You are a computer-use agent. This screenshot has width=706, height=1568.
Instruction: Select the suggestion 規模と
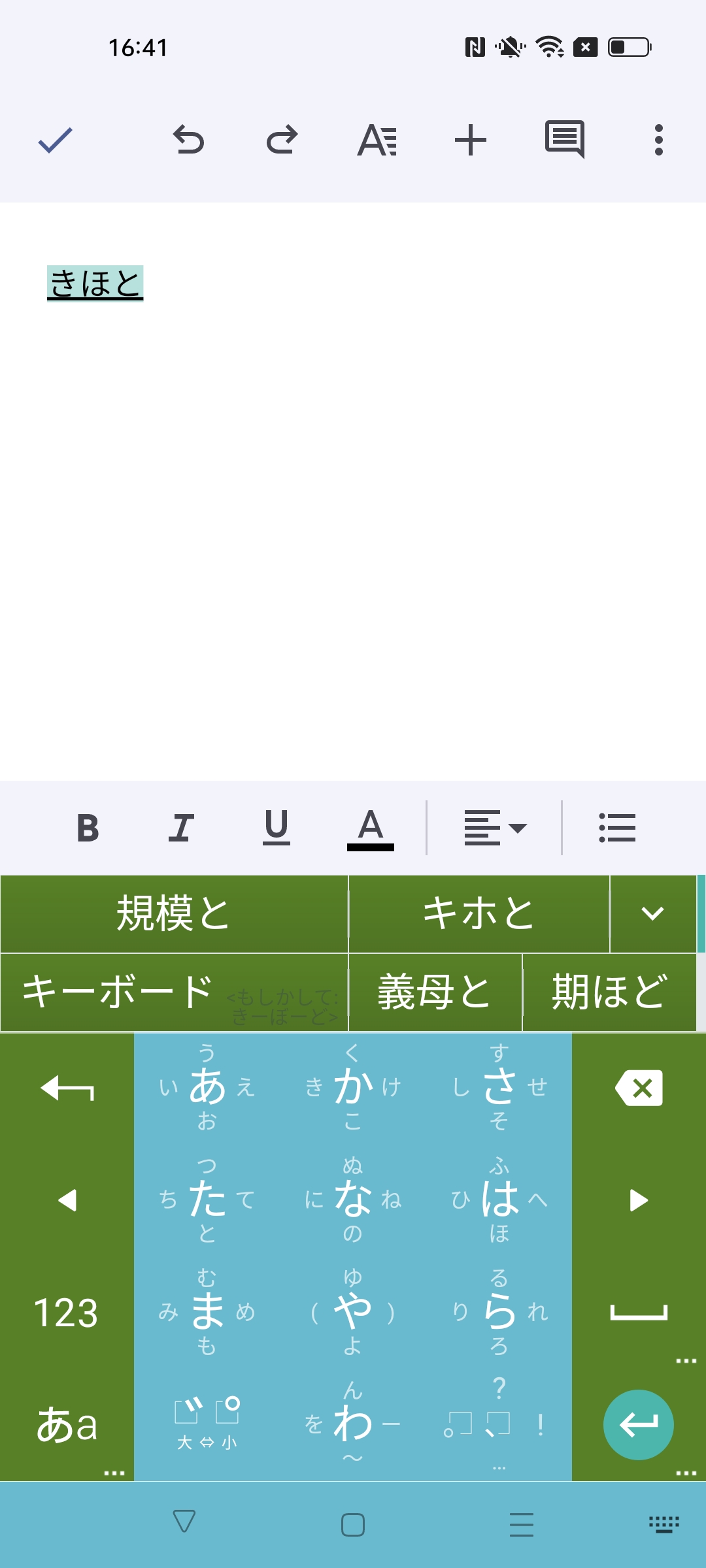(x=173, y=913)
